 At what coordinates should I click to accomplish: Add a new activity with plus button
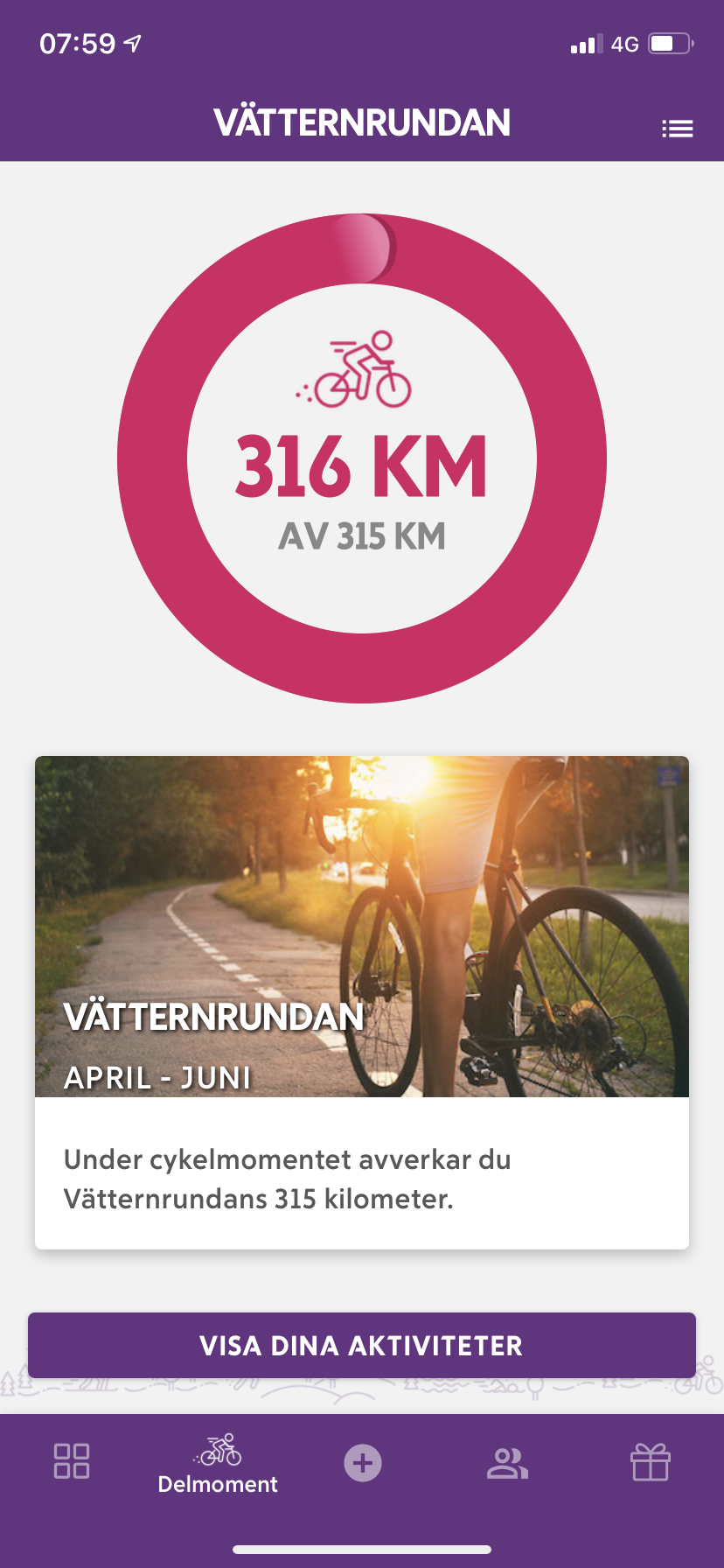pyautogui.click(x=362, y=1462)
